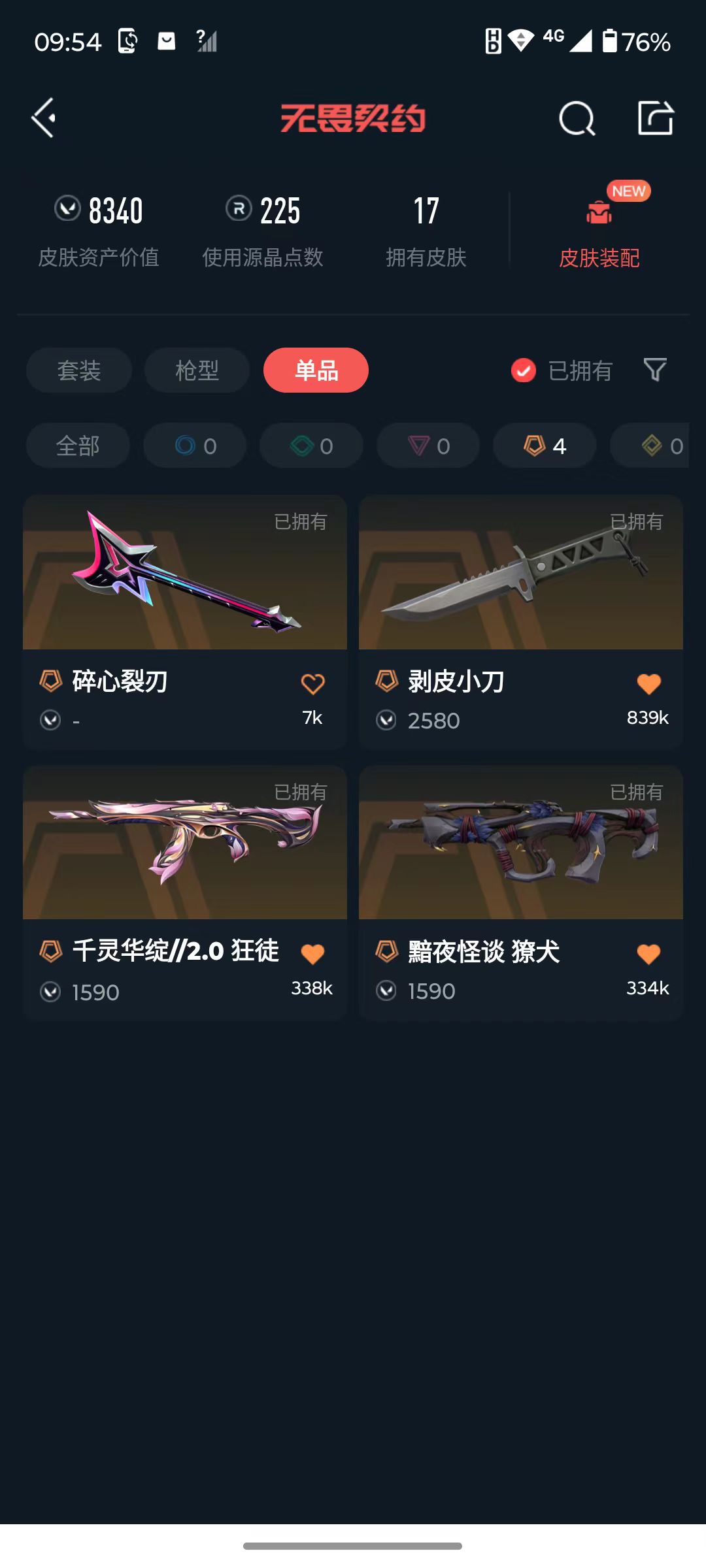The width and height of the screenshot is (706, 1568).
Task: Switch to the 枪型 tab
Action: (x=197, y=370)
